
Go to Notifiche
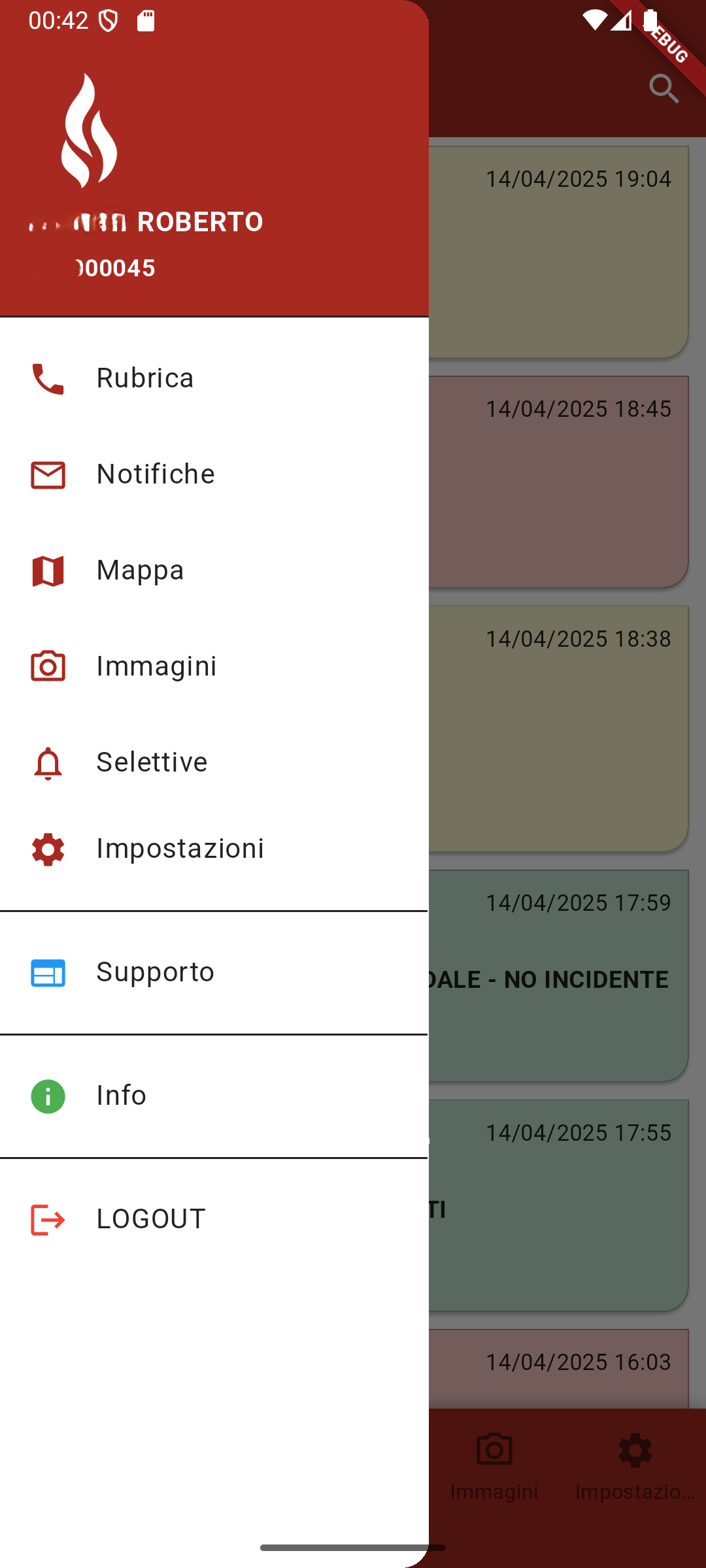[156, 474]
